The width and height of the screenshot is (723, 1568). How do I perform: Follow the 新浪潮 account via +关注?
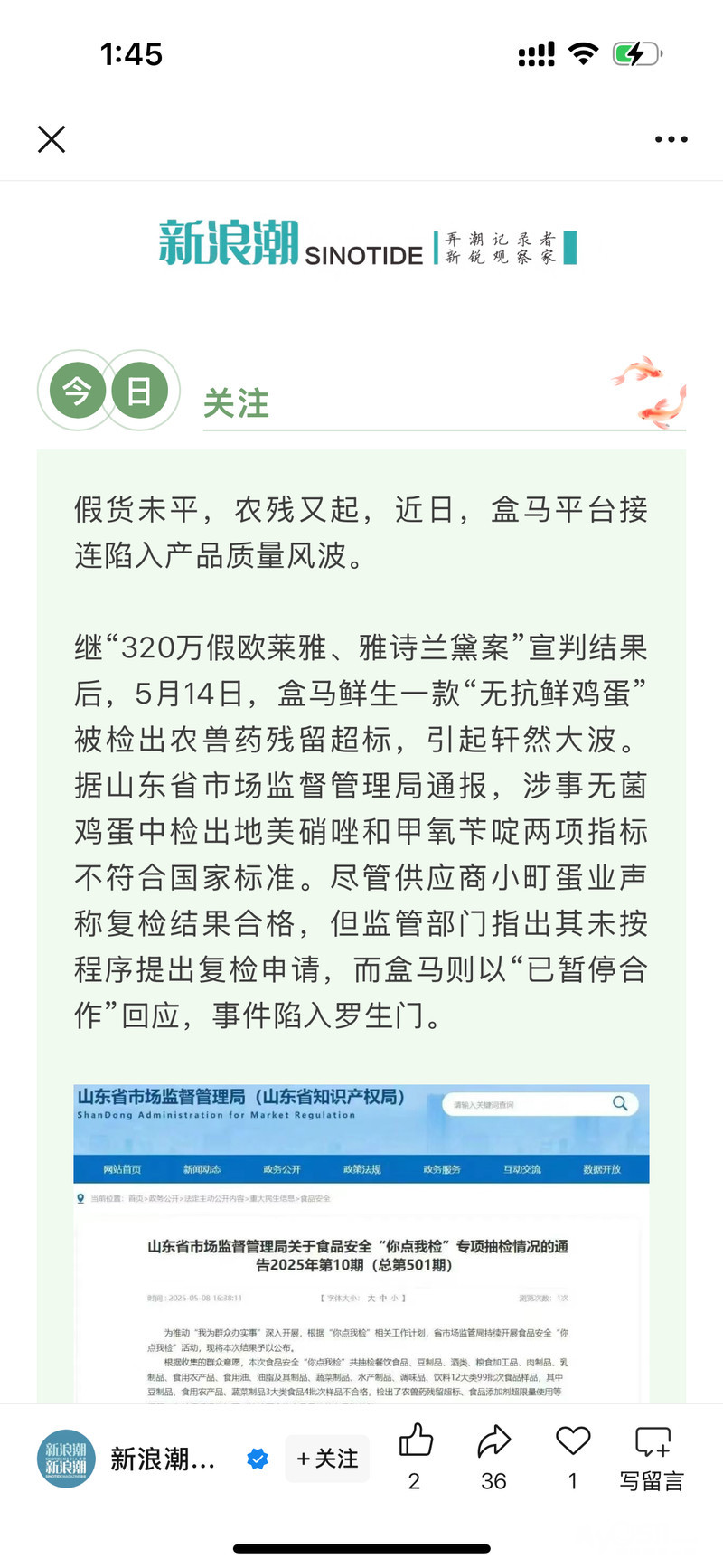click(x=327, y=1459)
